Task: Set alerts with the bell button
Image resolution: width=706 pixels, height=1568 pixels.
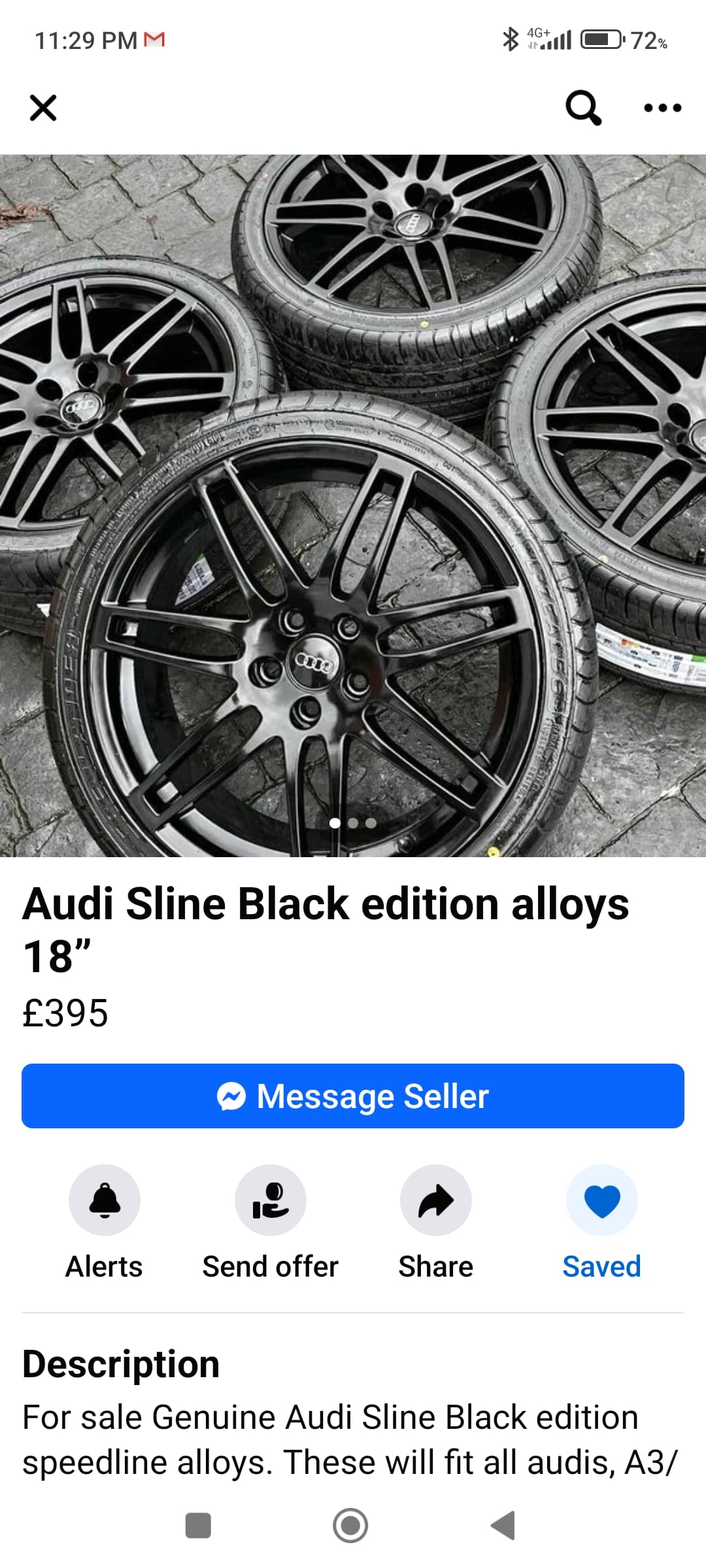Action: point(105,1200)
